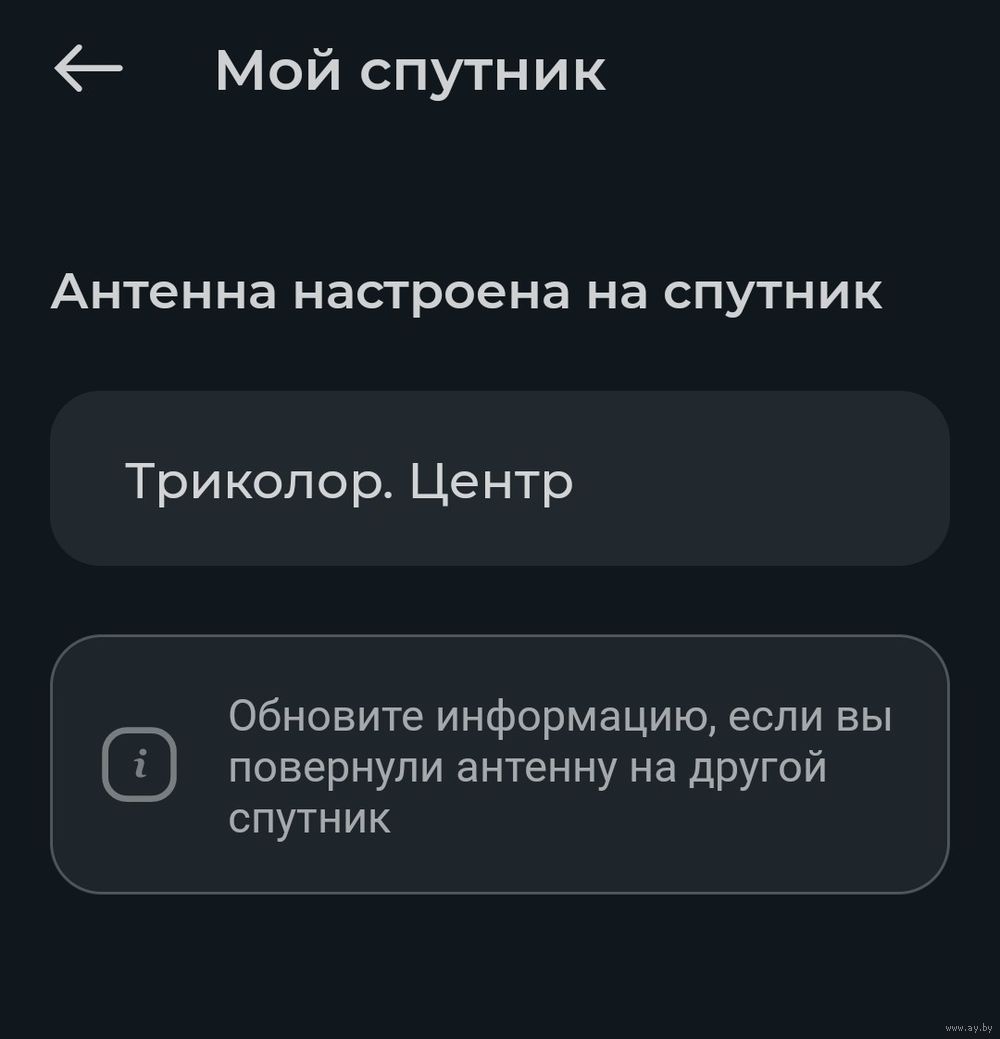Open the Триколор. Центр satellite selector
This screenshot has width=1000, height=1039.
tap(499, 479)
